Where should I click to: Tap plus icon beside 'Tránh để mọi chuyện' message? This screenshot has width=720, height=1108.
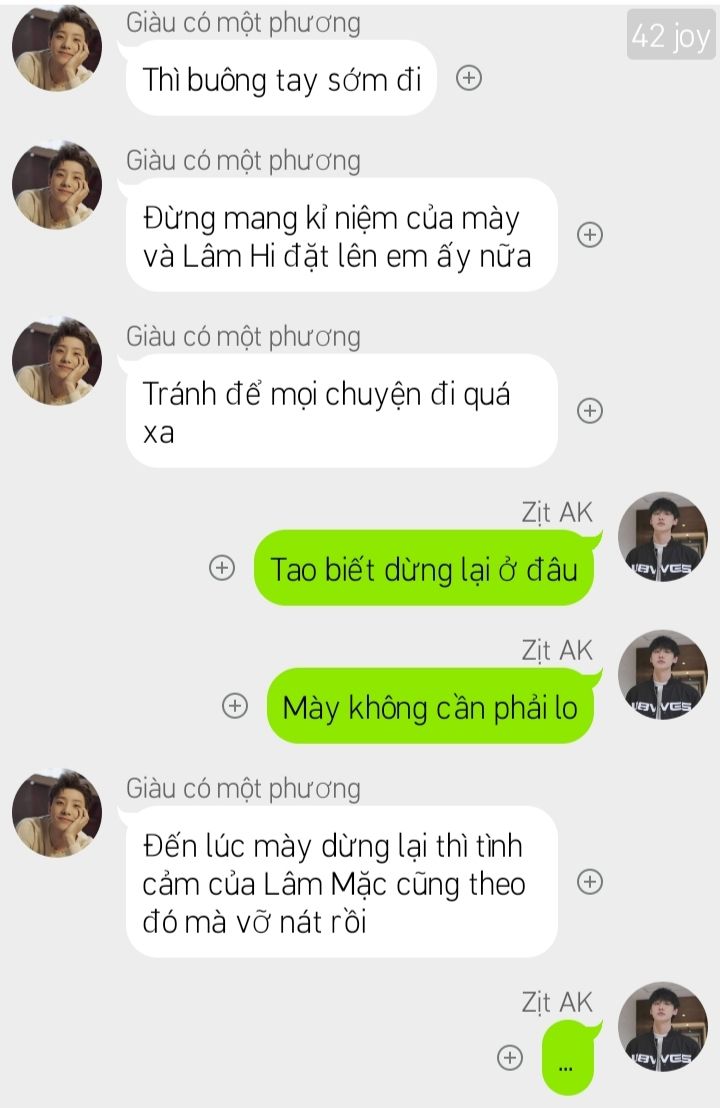[590, 411]
